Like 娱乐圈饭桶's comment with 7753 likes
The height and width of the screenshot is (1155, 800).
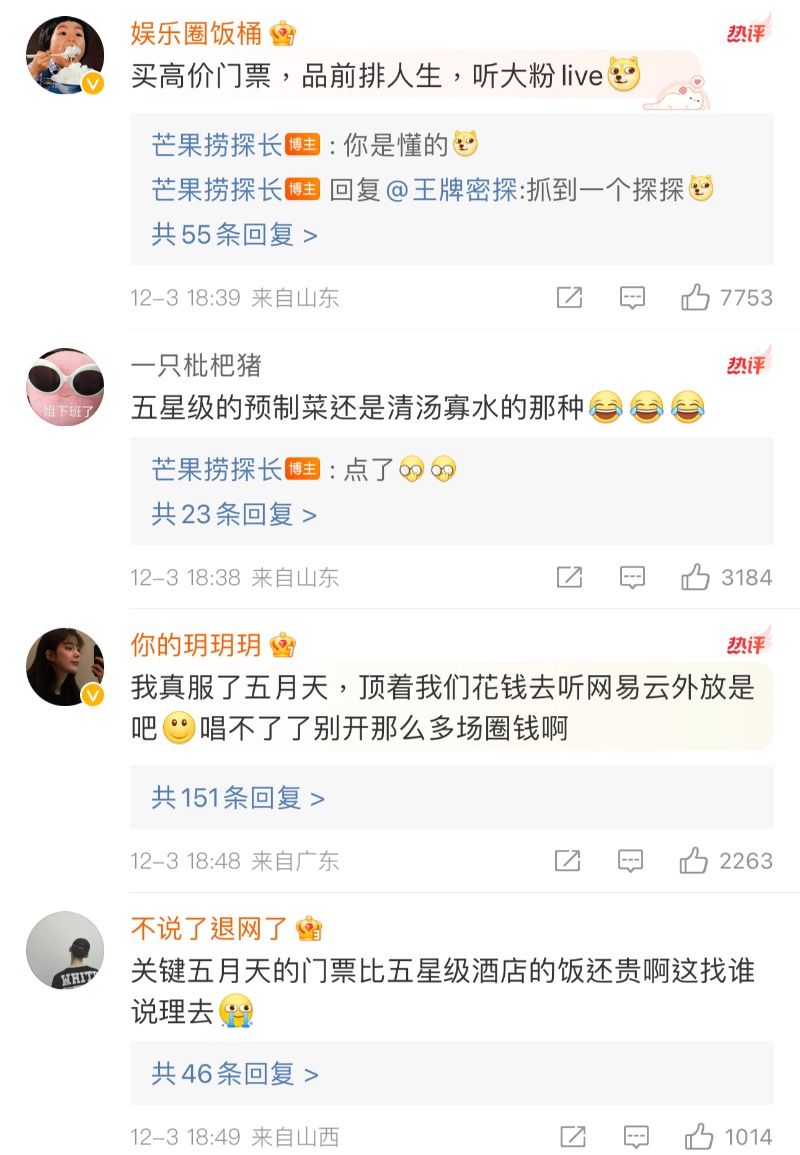(696, 297)
